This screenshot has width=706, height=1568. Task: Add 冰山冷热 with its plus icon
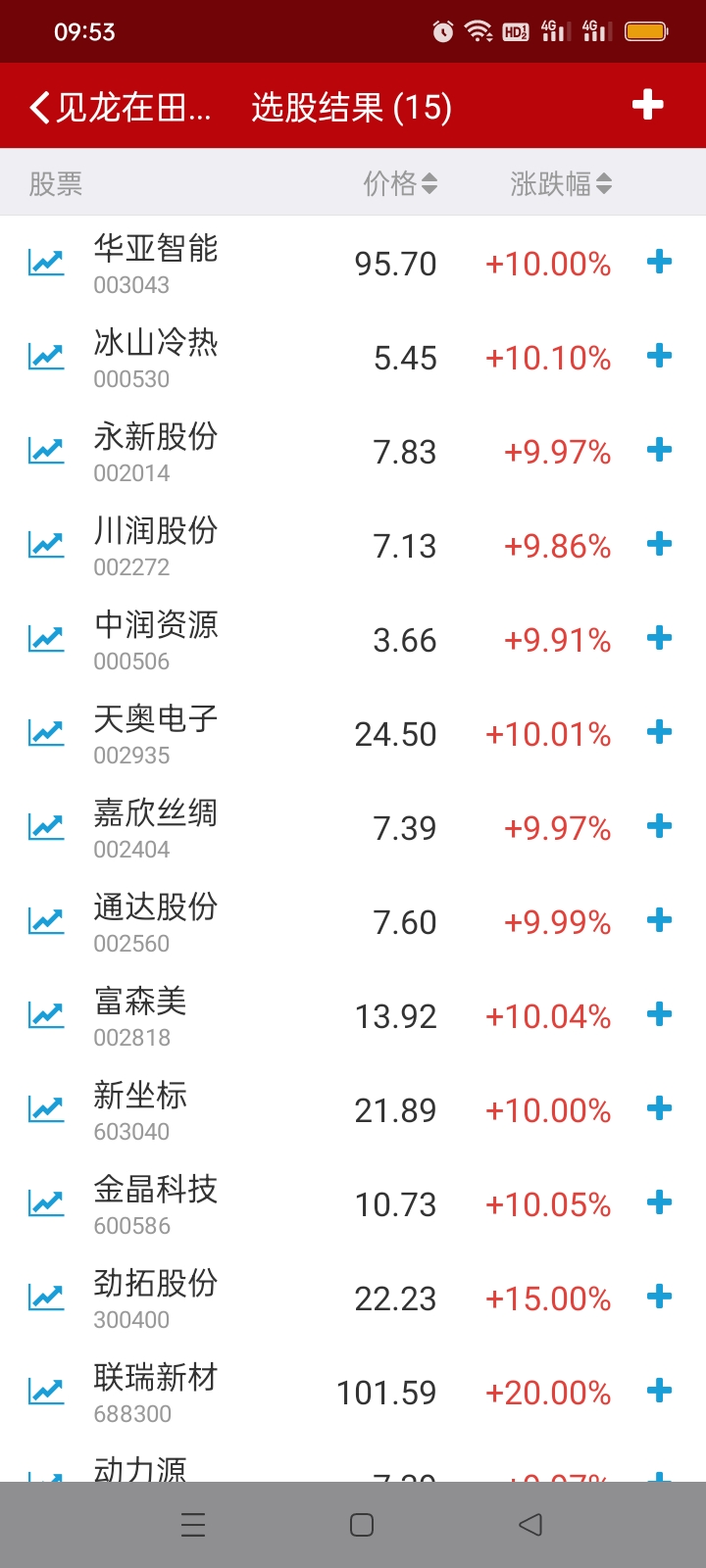click(x=660, y=356)
